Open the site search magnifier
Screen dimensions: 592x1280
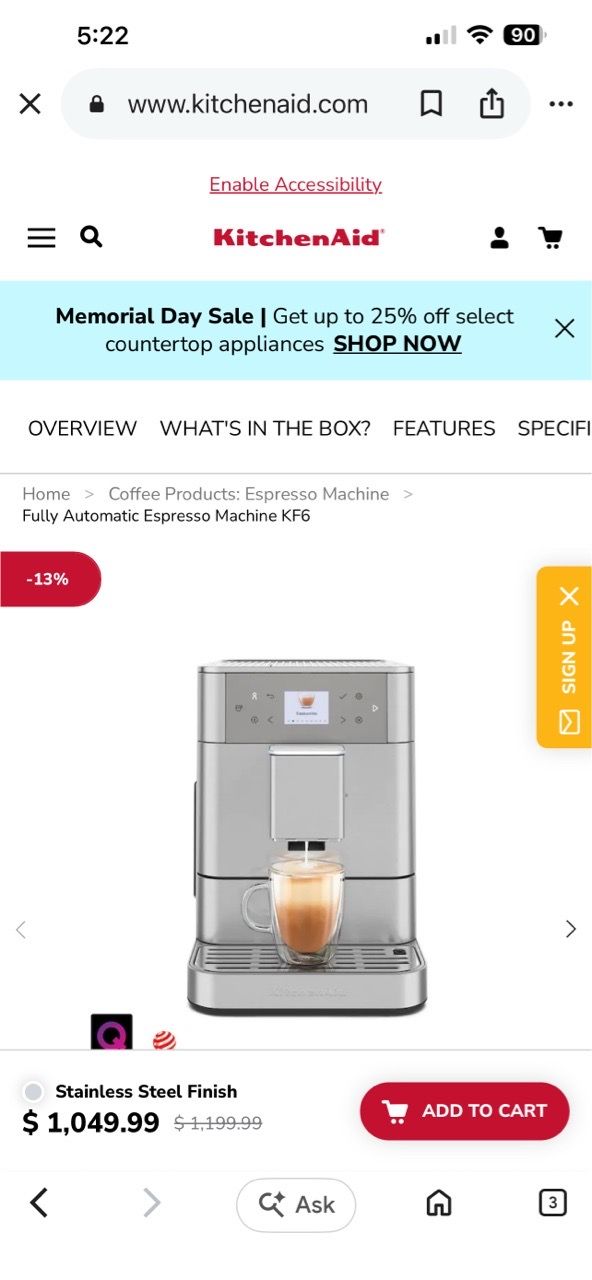(91, 237)
